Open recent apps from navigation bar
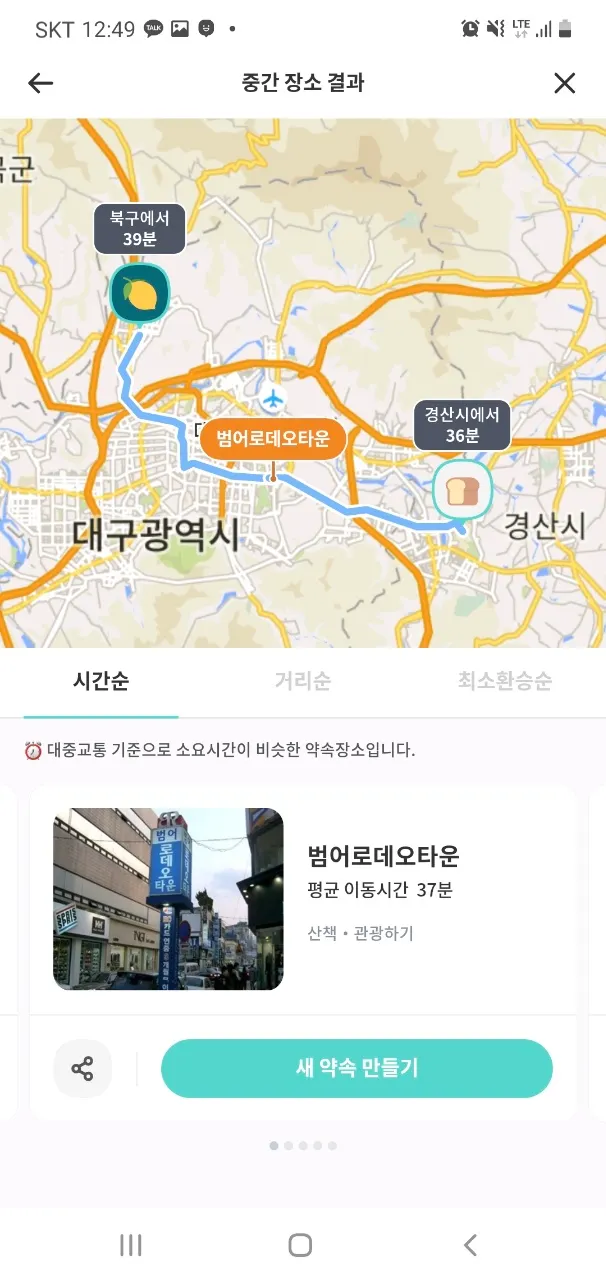 pyautogui.click(x=130, y=1245)
